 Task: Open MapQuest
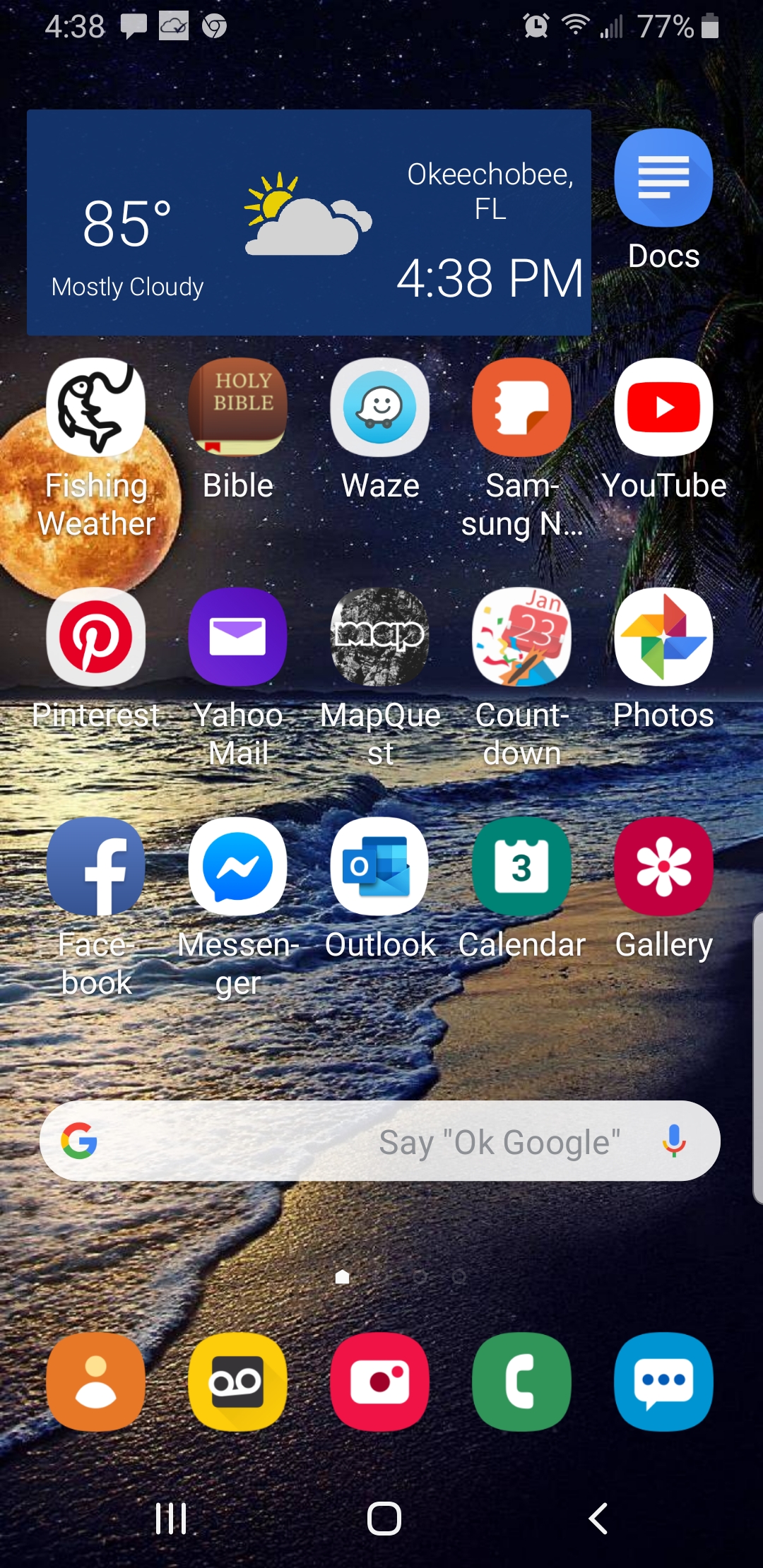[380, 636]
